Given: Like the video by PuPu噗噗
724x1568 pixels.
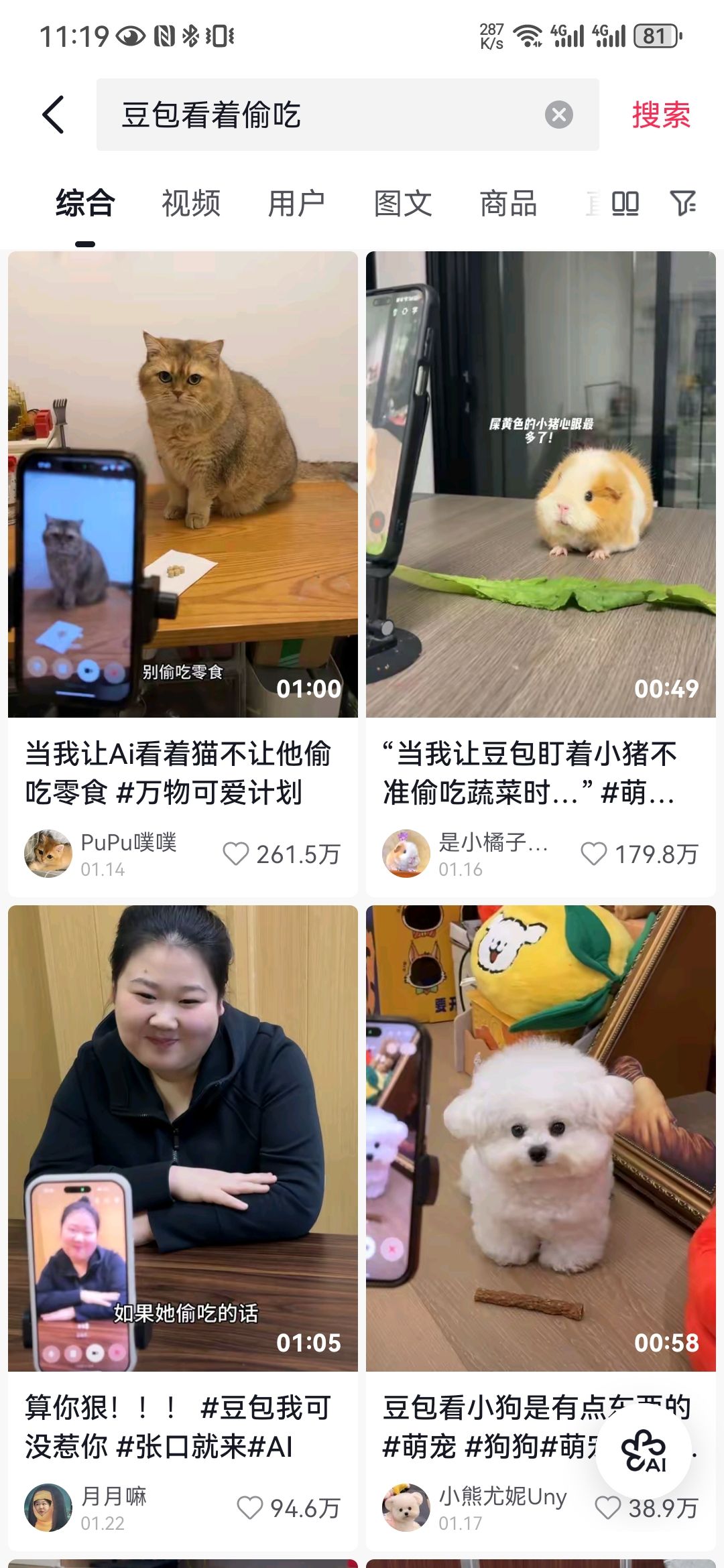Looking at the screenshot, I should tap(236, 854).
